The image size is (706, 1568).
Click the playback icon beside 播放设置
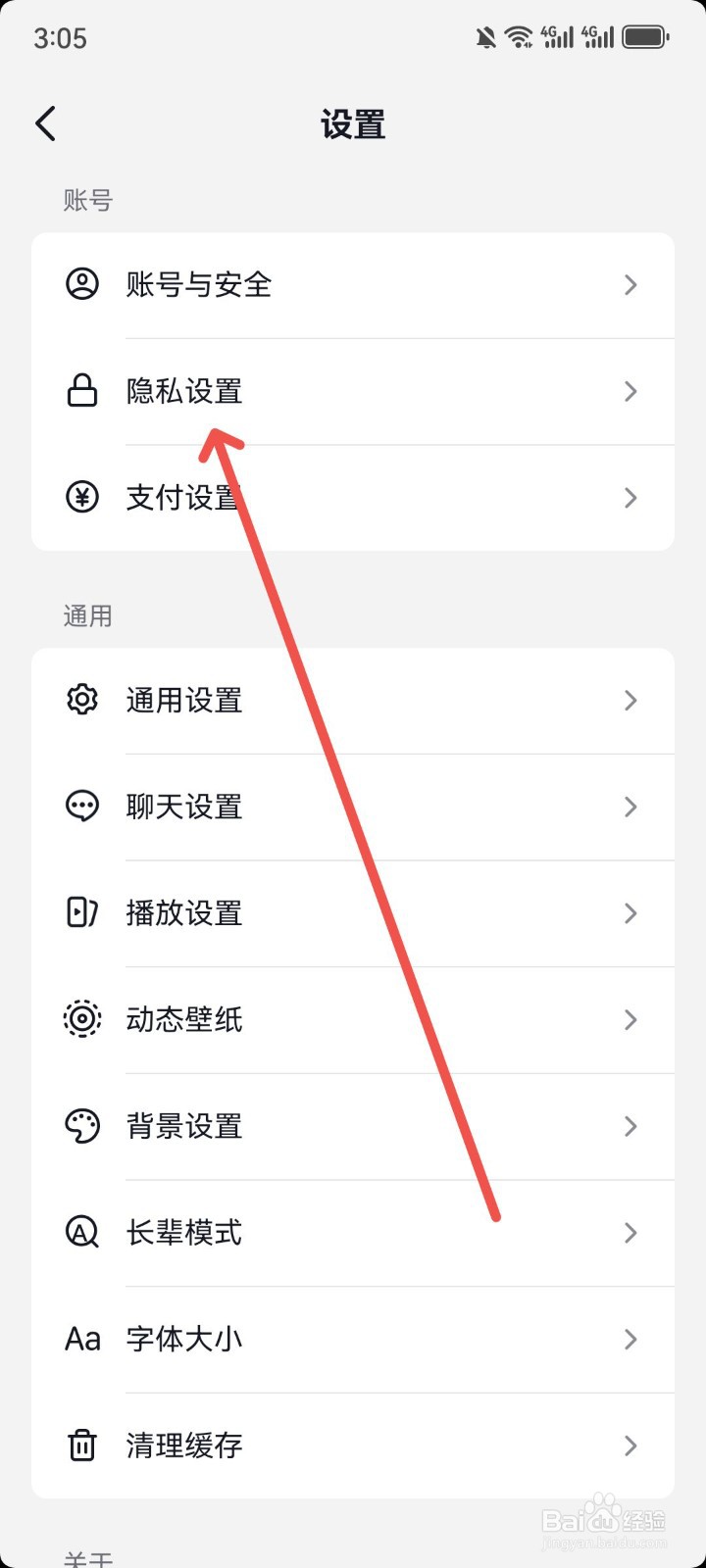click(x=82, y=912)
